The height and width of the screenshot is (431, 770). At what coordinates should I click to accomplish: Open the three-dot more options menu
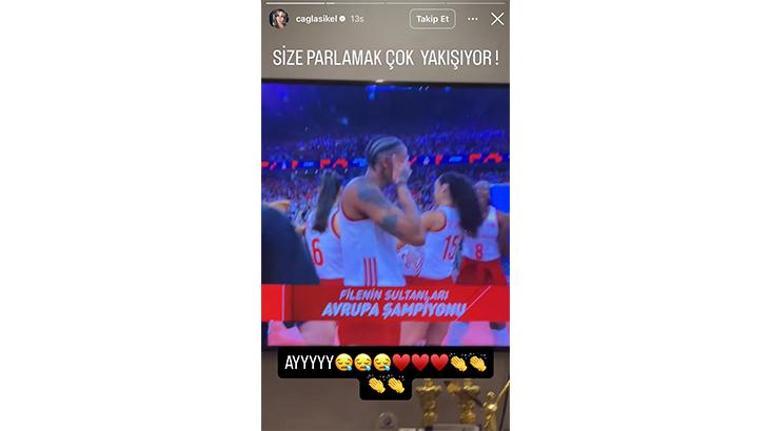tap(473, 19)
